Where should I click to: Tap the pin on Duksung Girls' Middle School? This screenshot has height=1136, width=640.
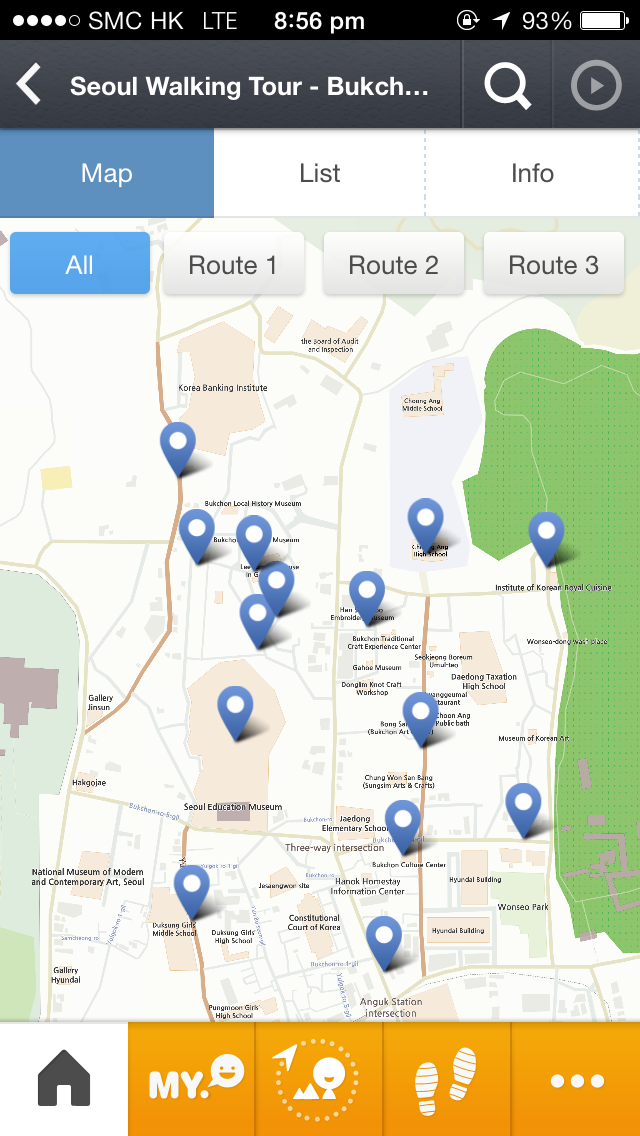191,889
